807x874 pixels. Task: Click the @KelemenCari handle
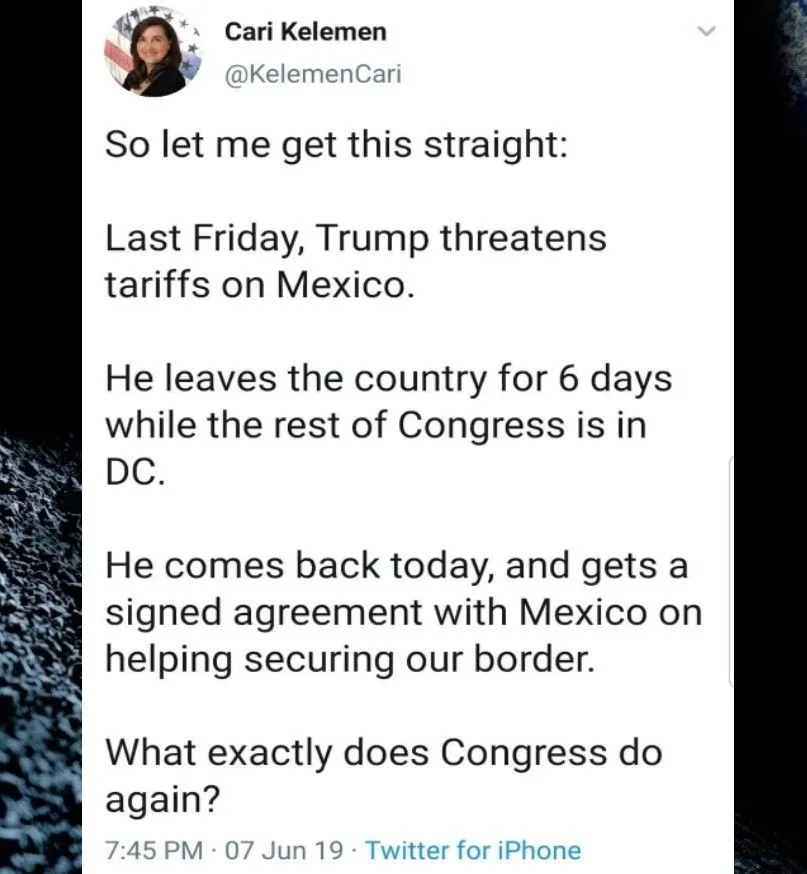click(315, 72)
